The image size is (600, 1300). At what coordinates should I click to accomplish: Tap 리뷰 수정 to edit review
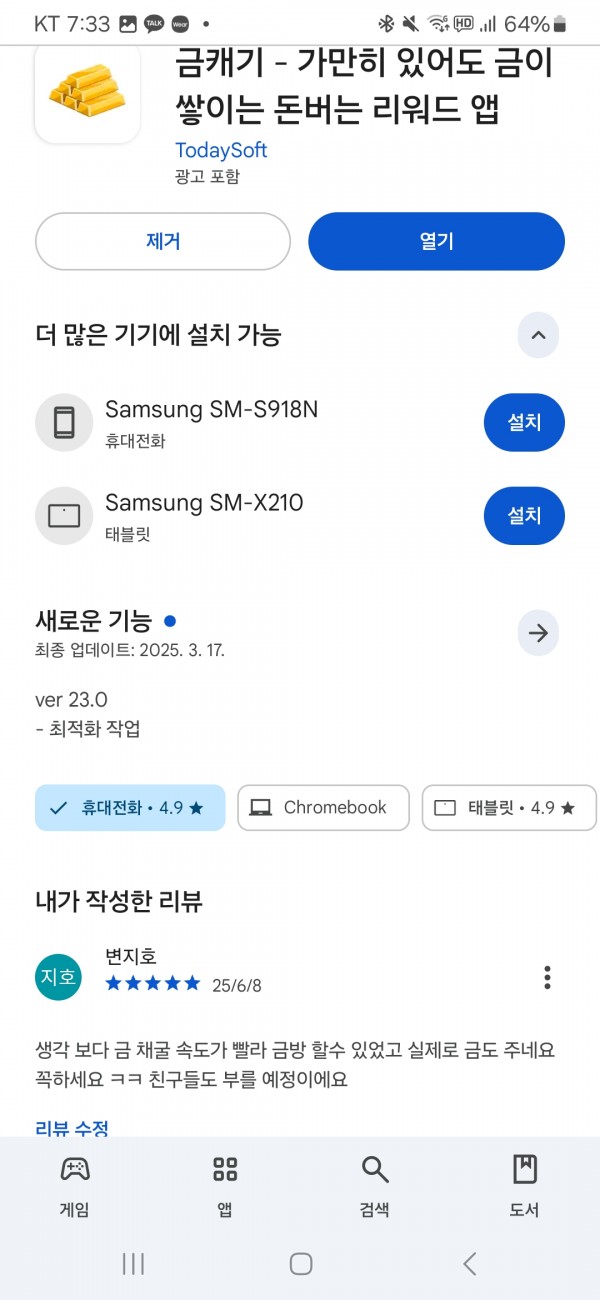72,1128
